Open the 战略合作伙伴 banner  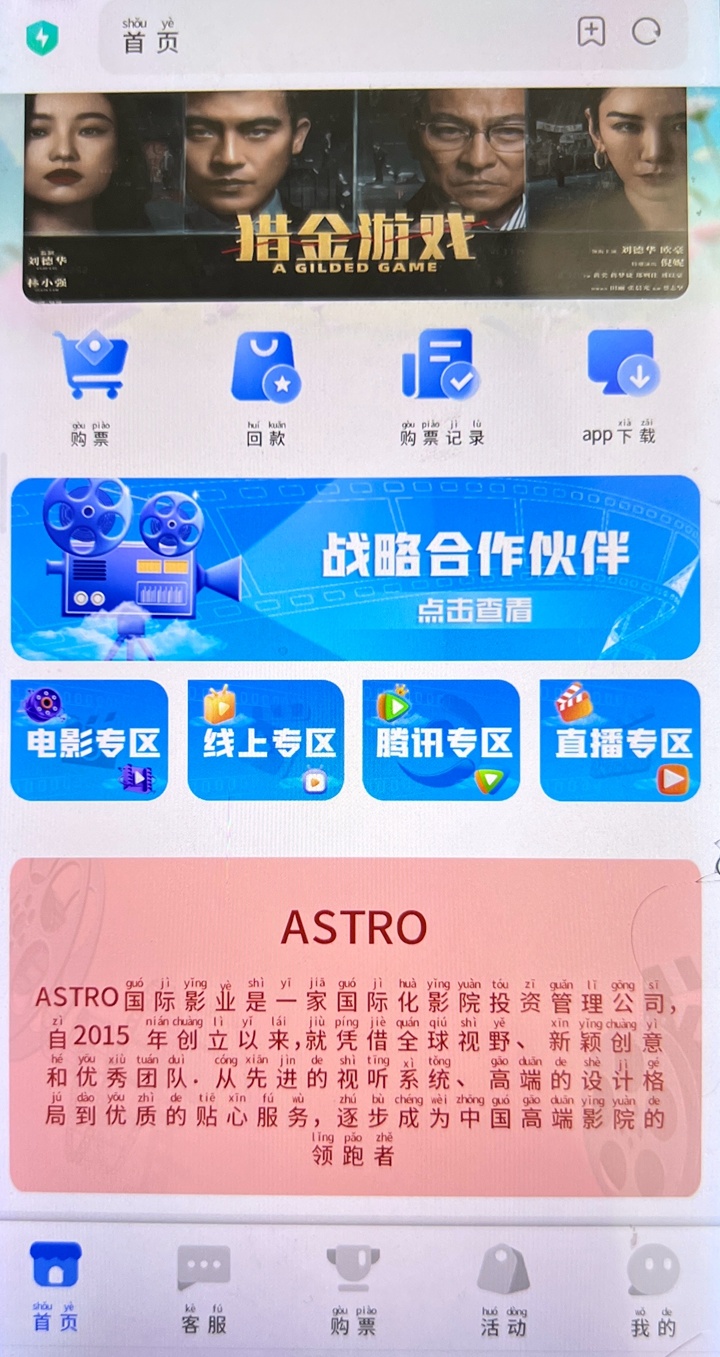coord(355,568)
